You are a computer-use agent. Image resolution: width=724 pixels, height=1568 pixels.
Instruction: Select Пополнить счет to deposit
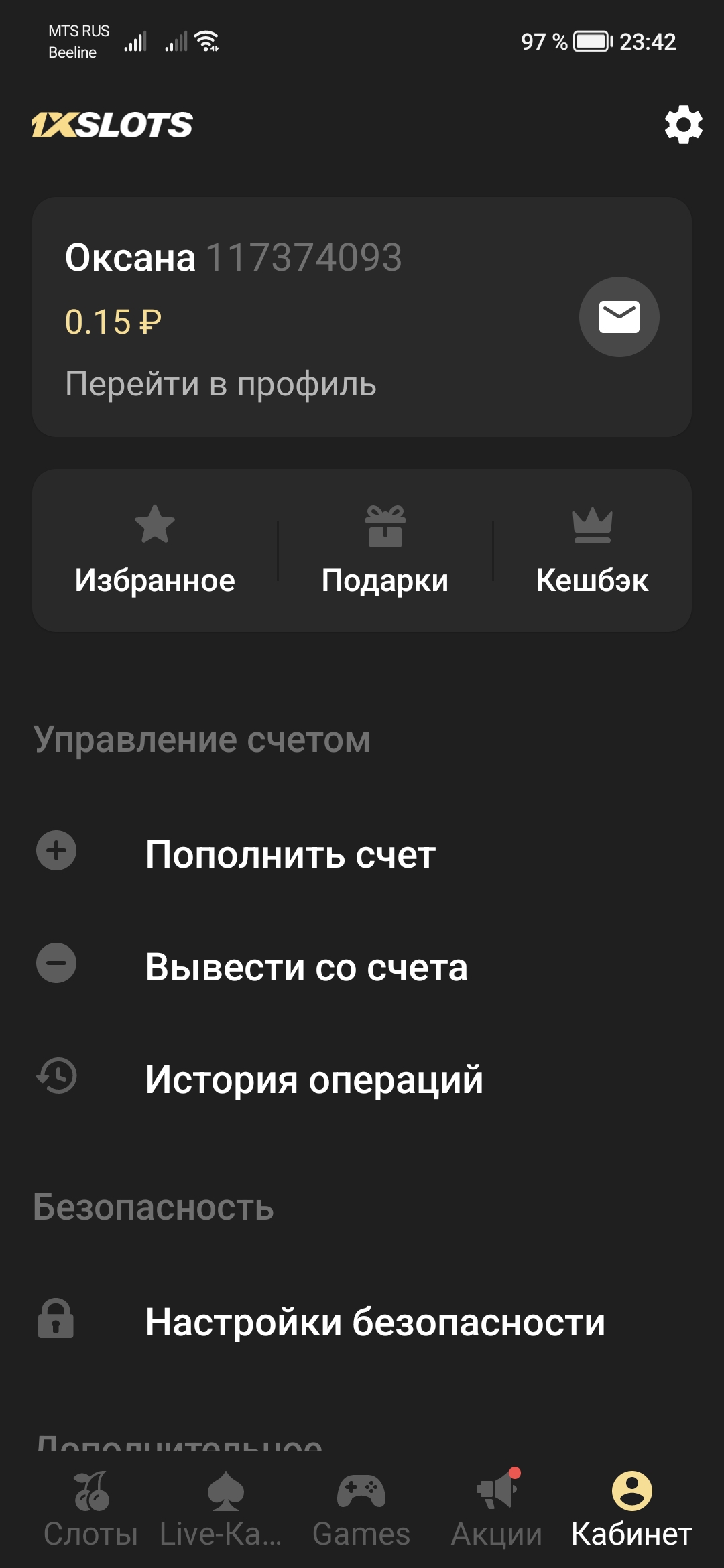click(x=290, y=854)
